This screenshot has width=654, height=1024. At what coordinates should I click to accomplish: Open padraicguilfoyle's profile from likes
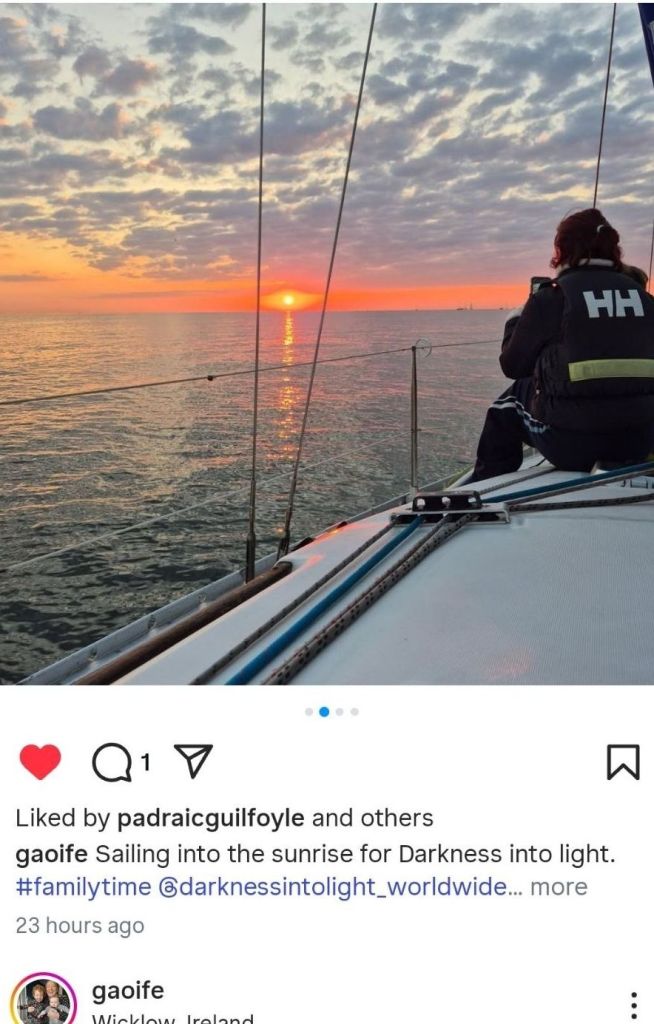click(210, 818)
